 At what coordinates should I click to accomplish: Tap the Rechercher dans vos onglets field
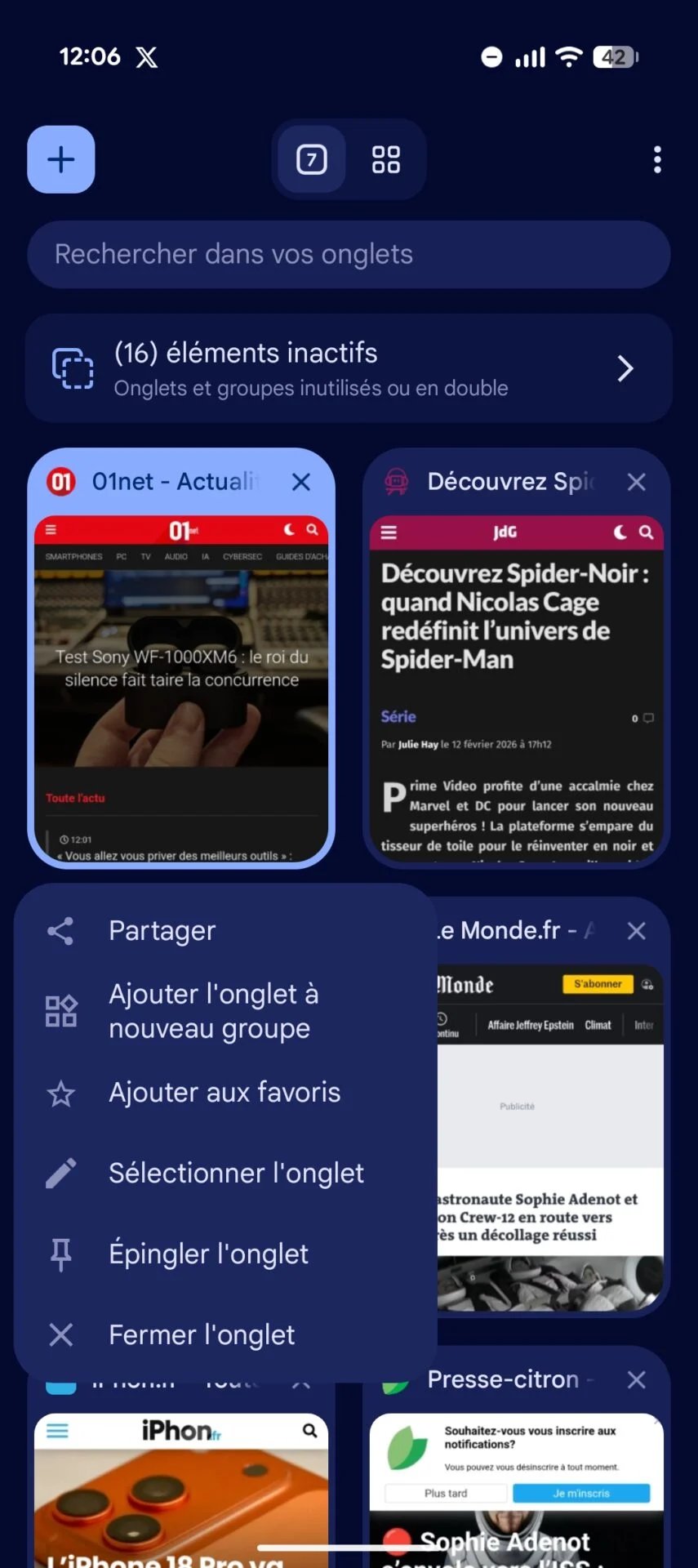[349, 254]
